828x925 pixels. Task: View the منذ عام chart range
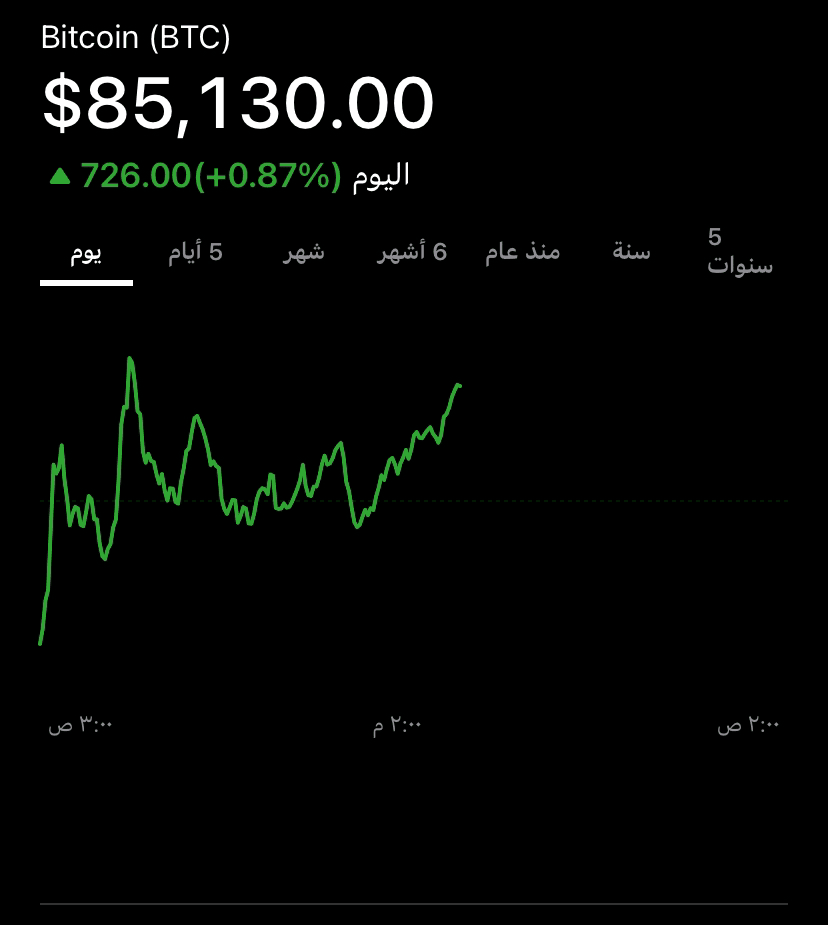[x=523, y=252]
